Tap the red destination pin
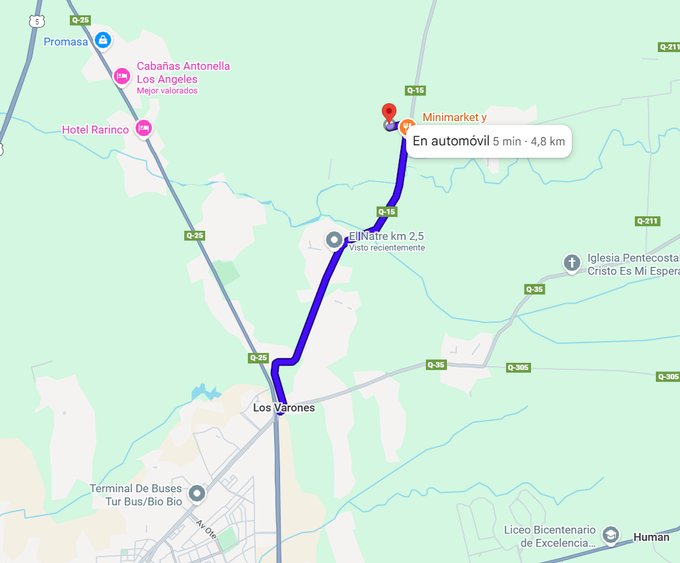The image size is (680, 563). pos(389,113)
